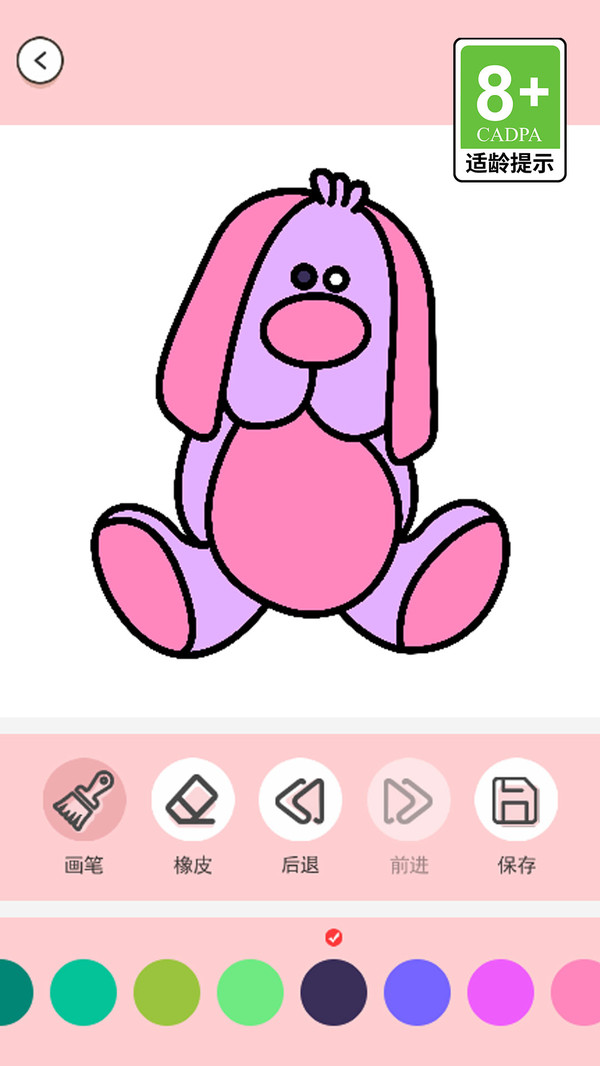Select the magenta purple color
The width and height of the screenshot is (600, 1066).
(501, 992)
